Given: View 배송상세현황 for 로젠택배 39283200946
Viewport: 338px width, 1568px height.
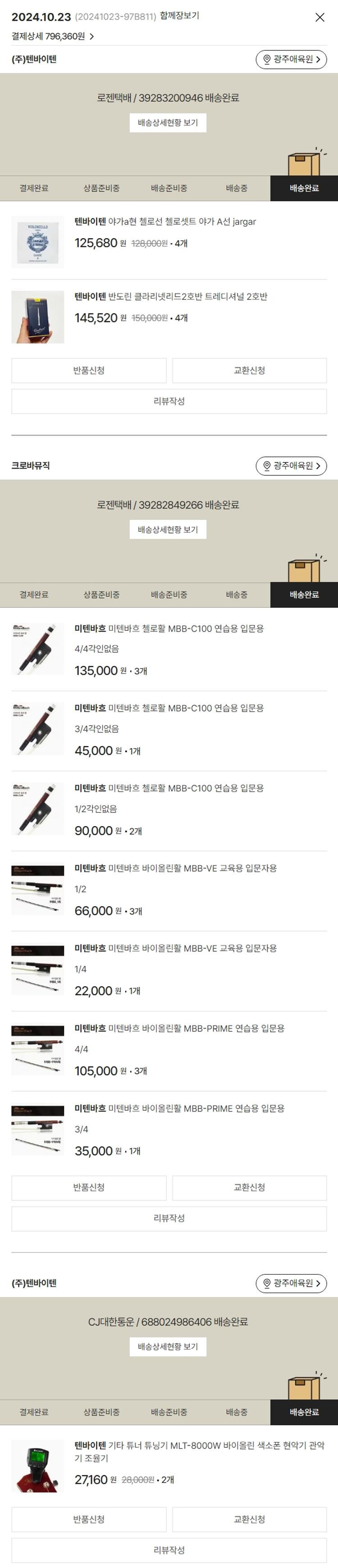Looking at the screenshot, I should pyautogui.click(x=168, y=123).
